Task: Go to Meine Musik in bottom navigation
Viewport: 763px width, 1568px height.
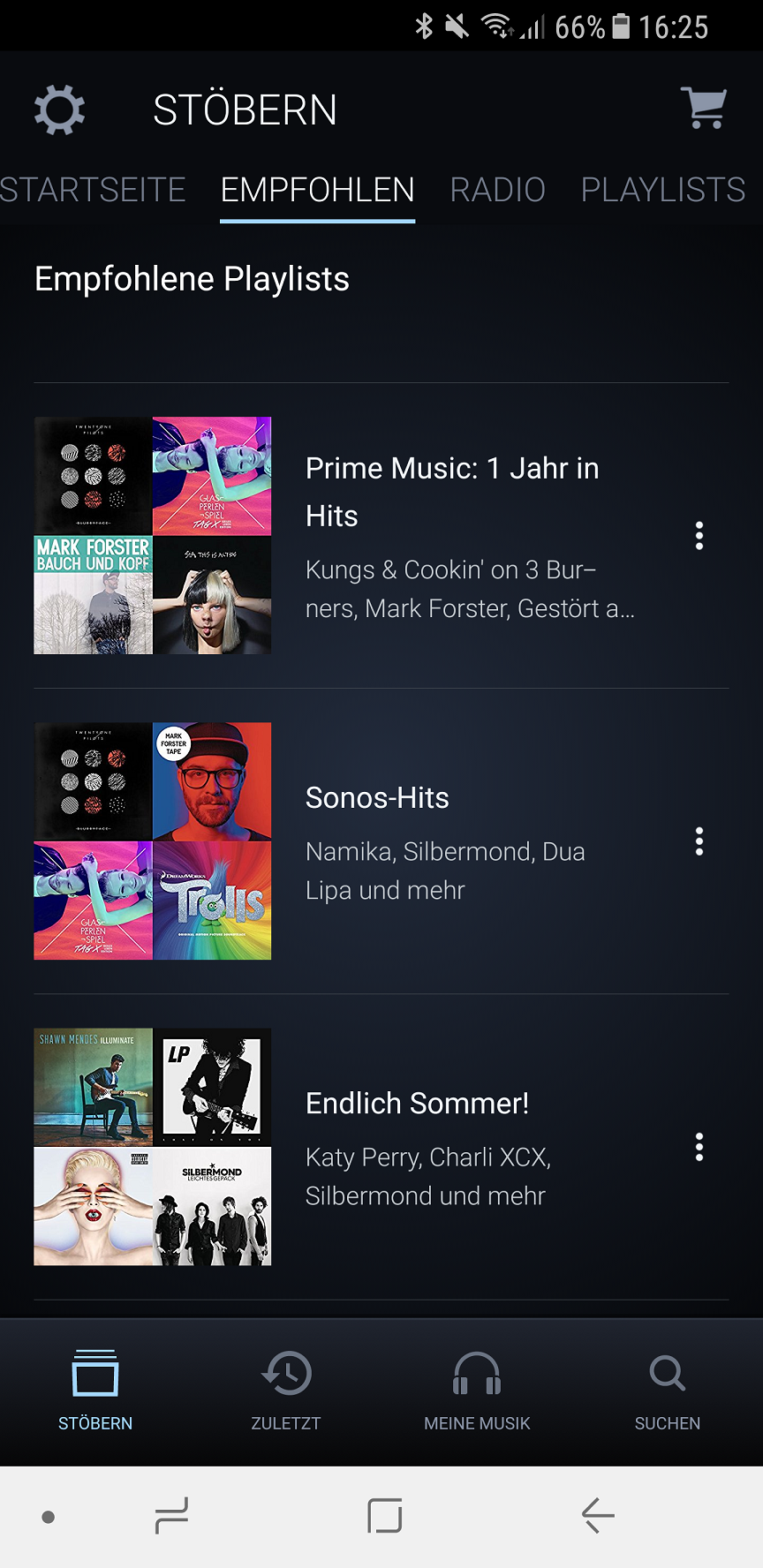Action: (x=477, y=1391)
